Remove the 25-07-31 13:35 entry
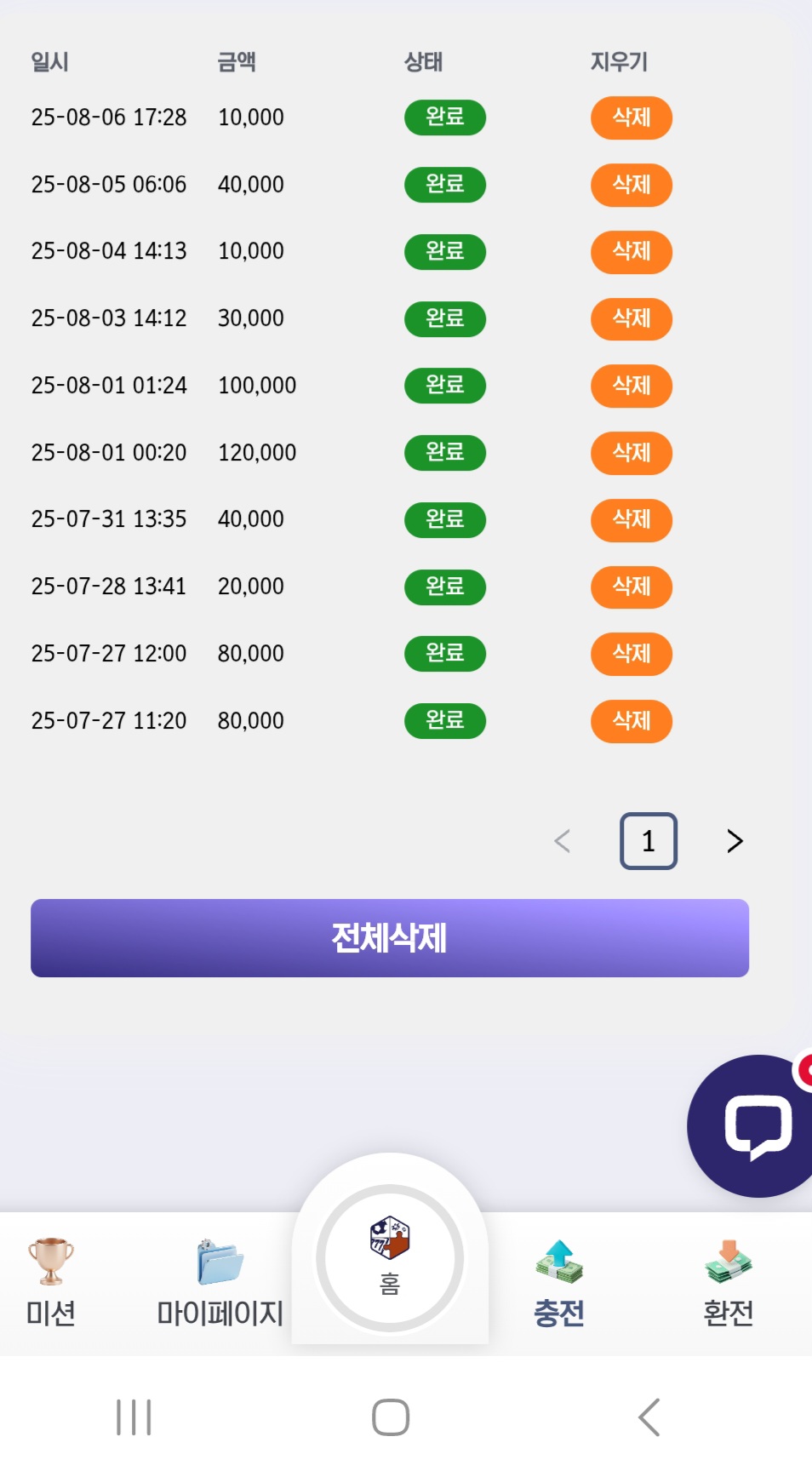 pos(632,520)
